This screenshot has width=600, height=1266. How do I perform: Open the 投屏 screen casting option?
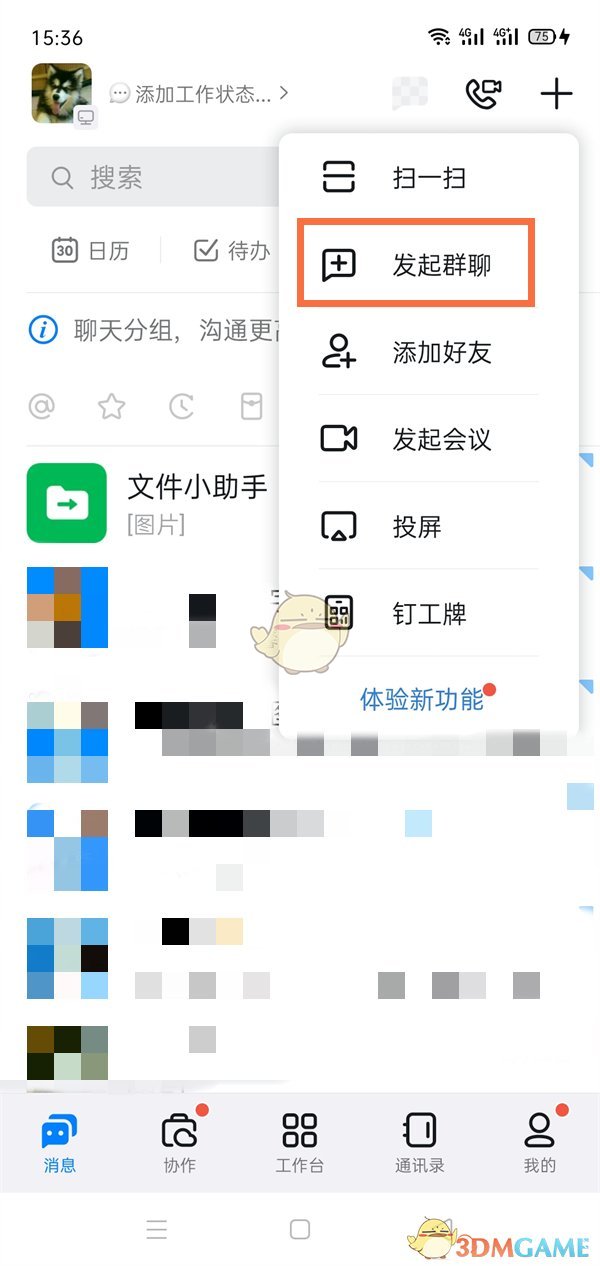click(428, 526)
